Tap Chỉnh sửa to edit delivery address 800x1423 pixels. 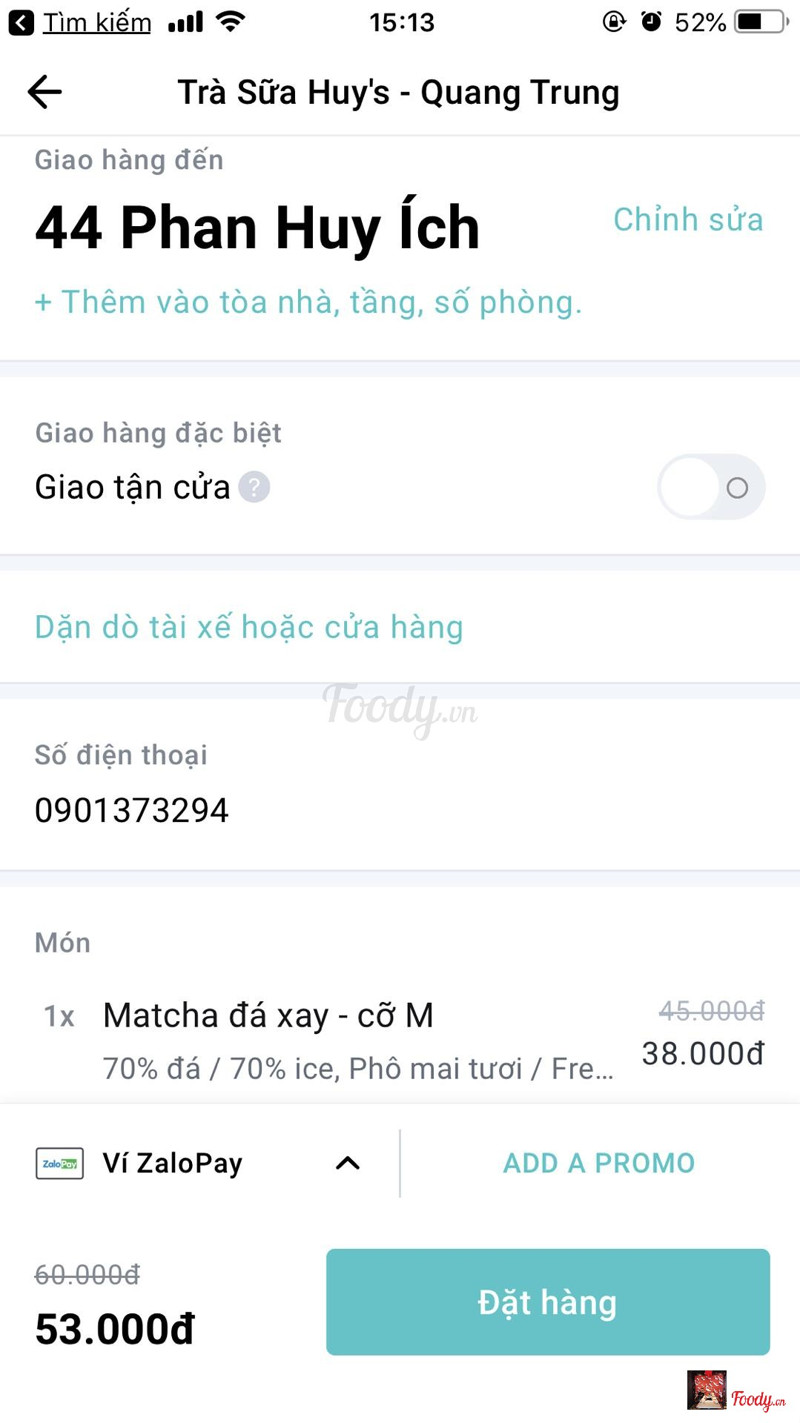pyautogui.click(x=688, y=220)
